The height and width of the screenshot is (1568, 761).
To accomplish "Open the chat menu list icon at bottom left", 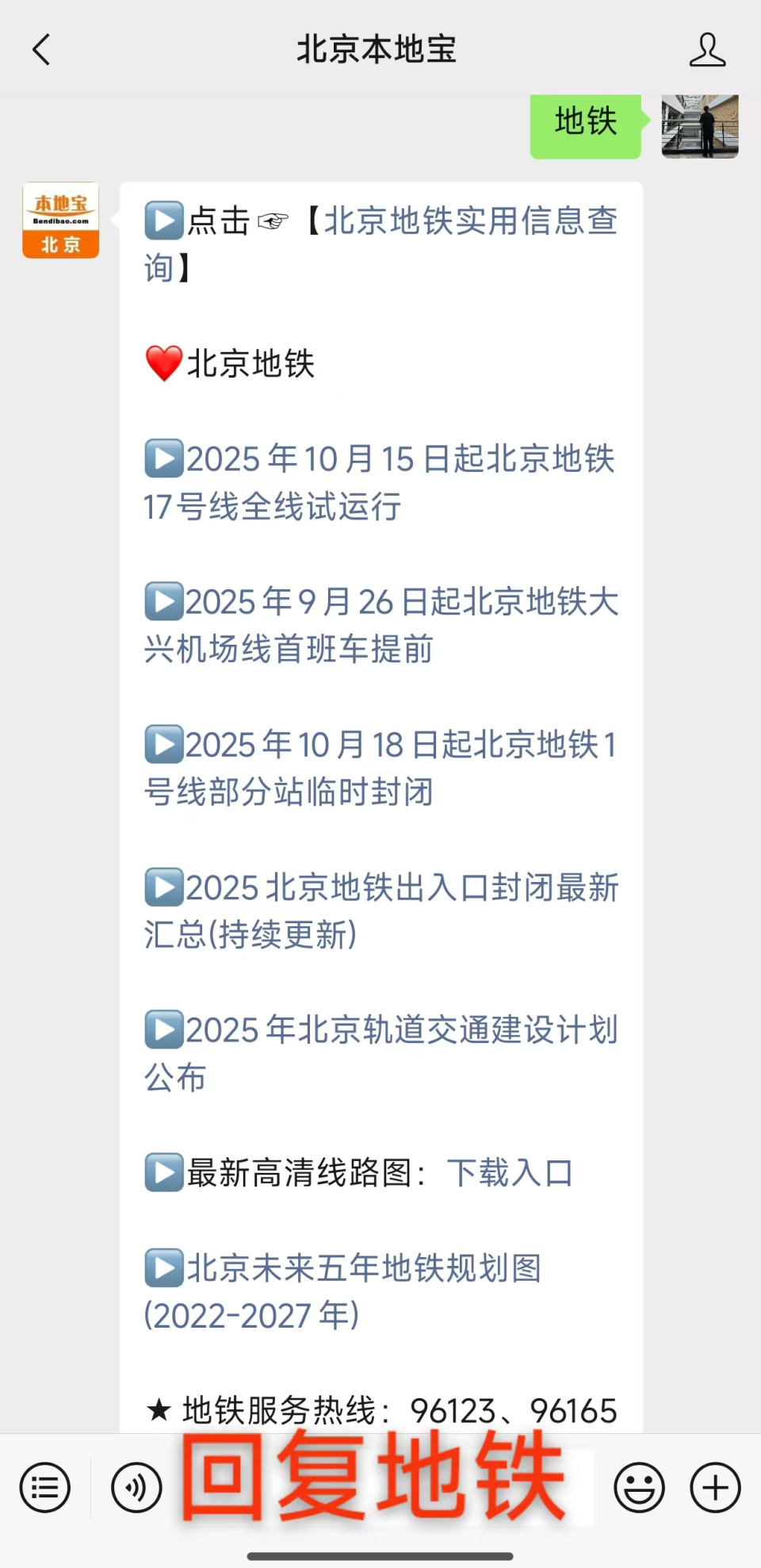I will [x=44, y=1487].
